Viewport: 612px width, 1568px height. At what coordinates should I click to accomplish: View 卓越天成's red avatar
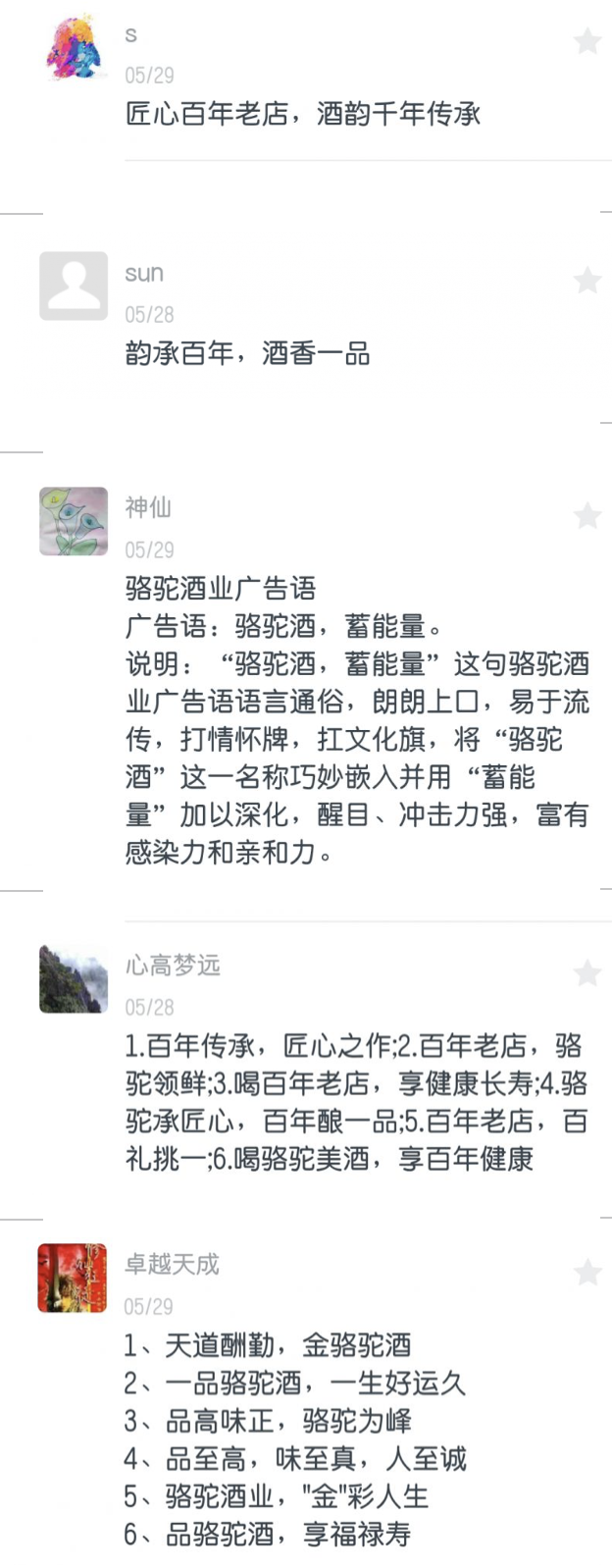coord(73,1278)
